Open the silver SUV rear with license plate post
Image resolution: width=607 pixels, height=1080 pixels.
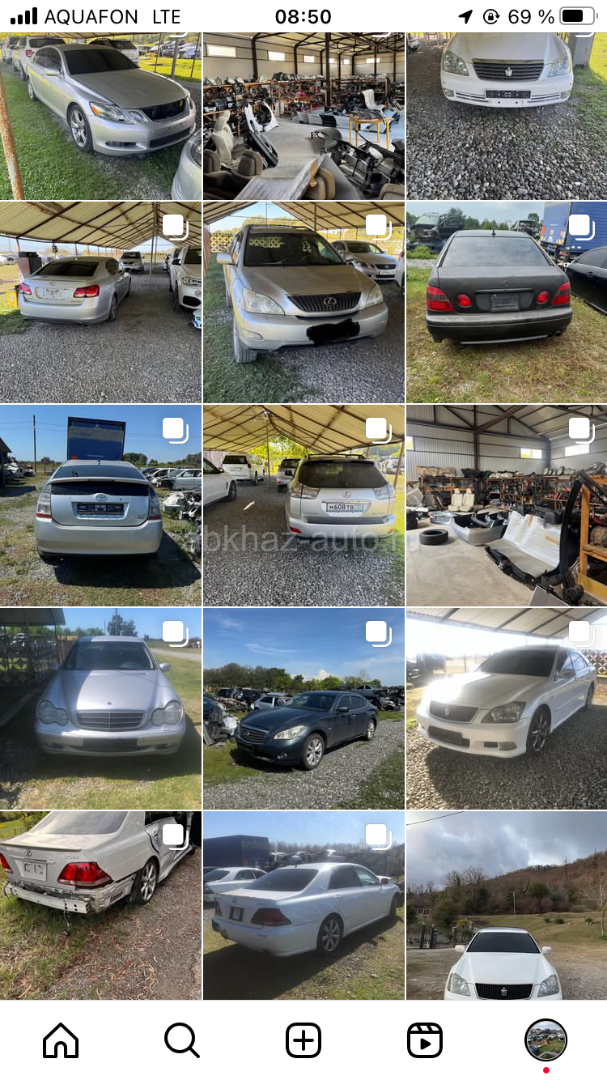pos(303,505)
